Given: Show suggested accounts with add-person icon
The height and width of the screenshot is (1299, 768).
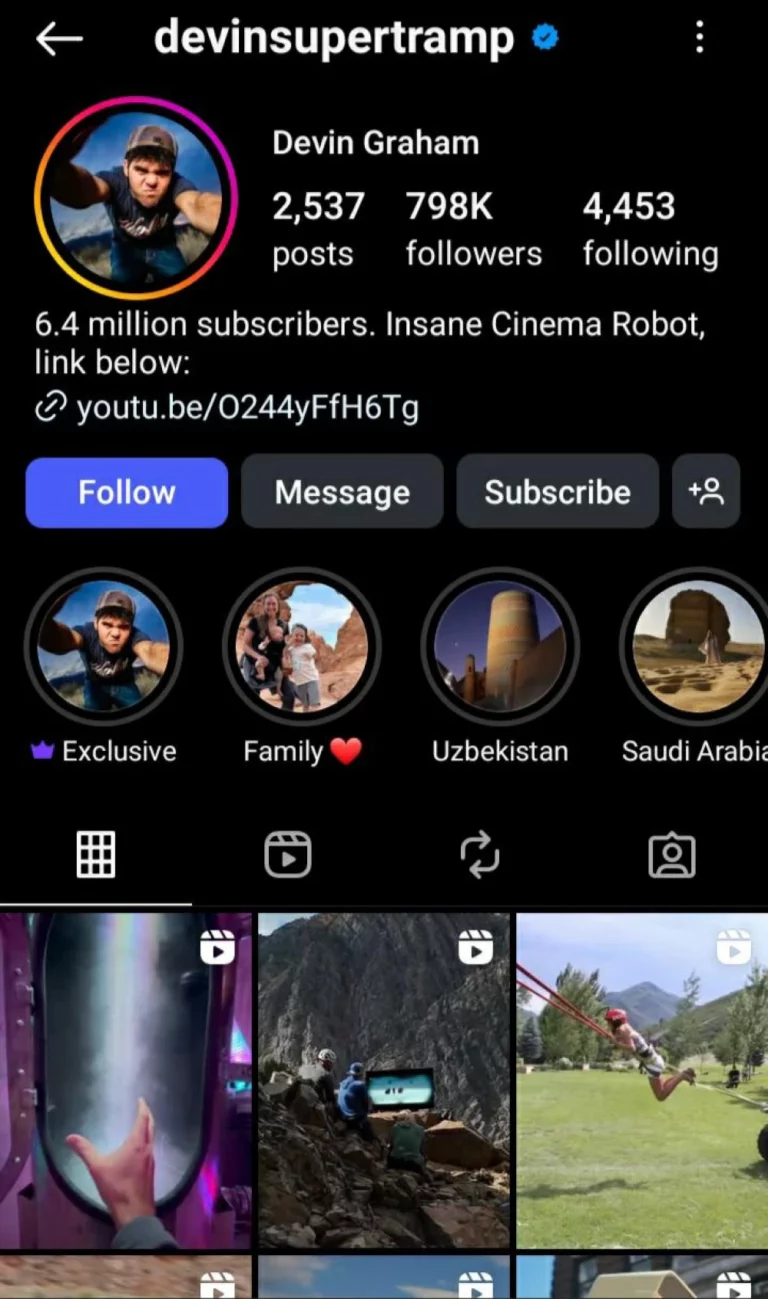Looking at the screenshot, I should tap(706, 491).
